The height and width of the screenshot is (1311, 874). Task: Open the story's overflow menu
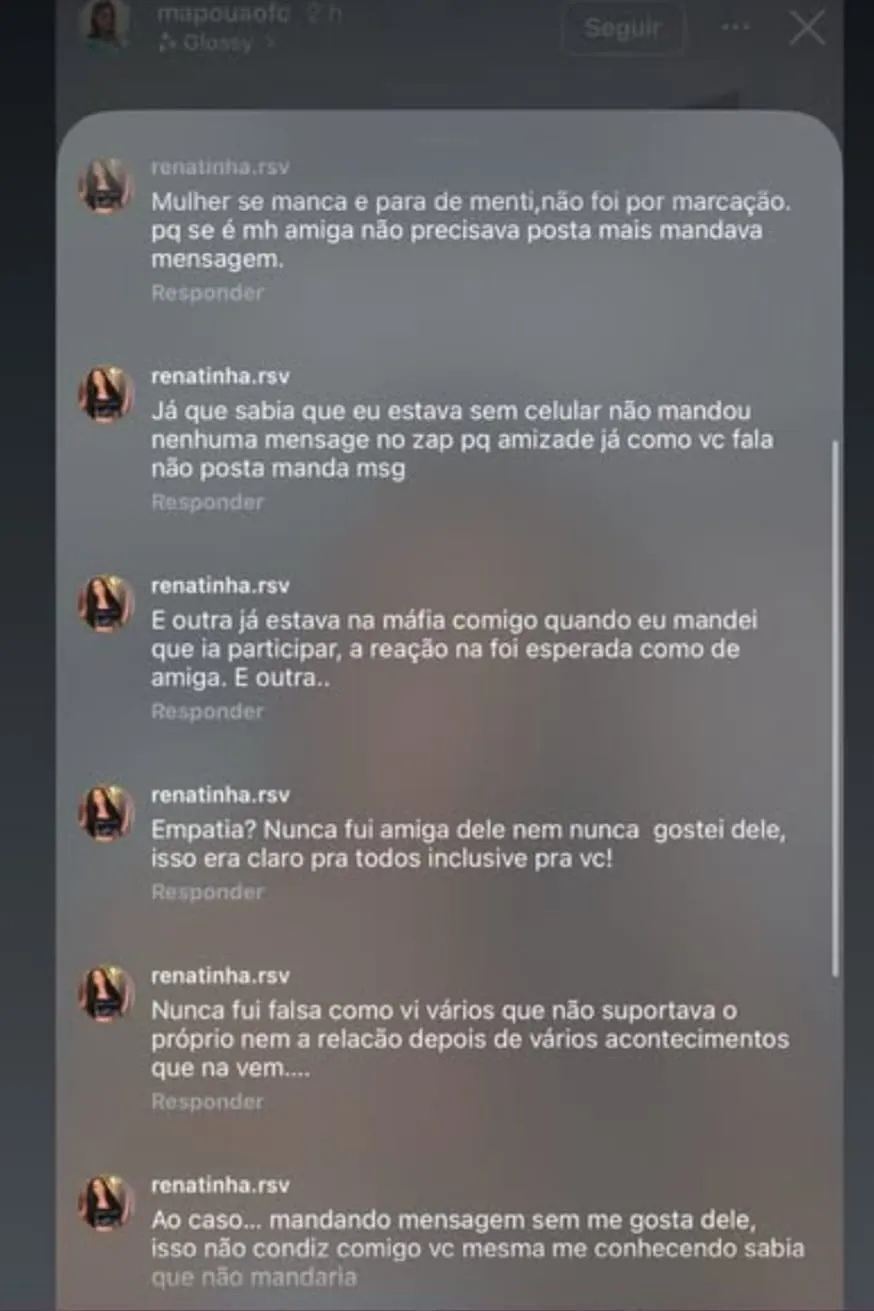coord(735,28)
